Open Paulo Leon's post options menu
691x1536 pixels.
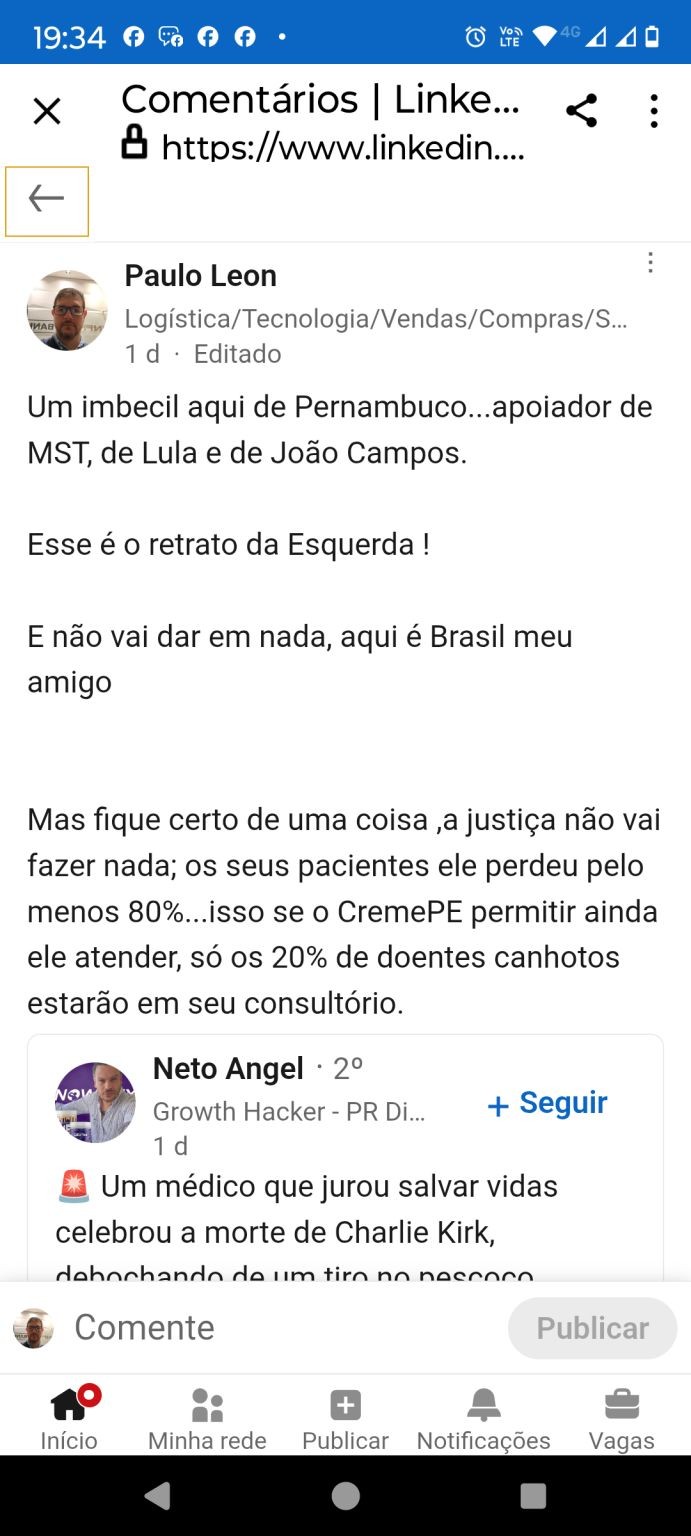pyautogui.click(x=650, y=263)
